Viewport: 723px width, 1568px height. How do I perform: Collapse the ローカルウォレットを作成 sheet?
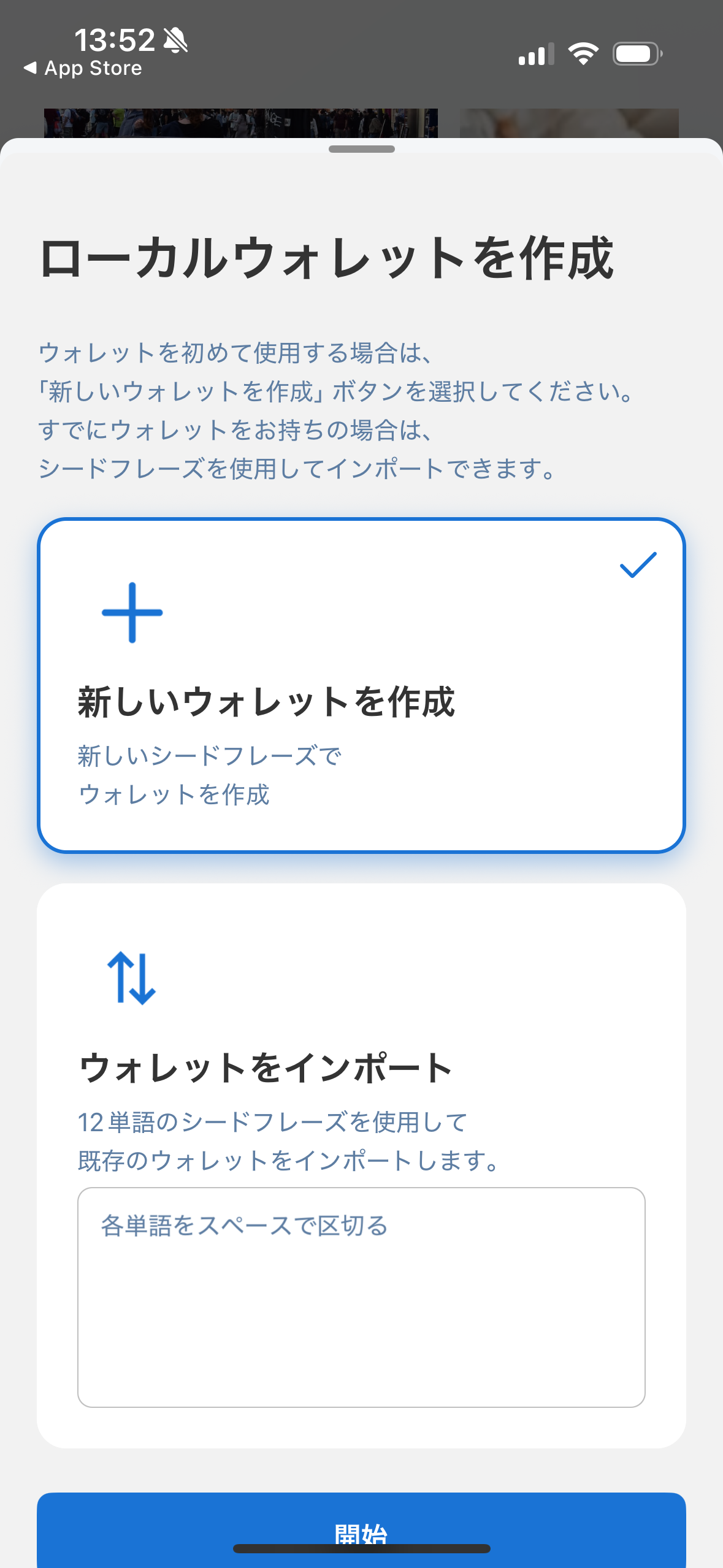[361, 148]
